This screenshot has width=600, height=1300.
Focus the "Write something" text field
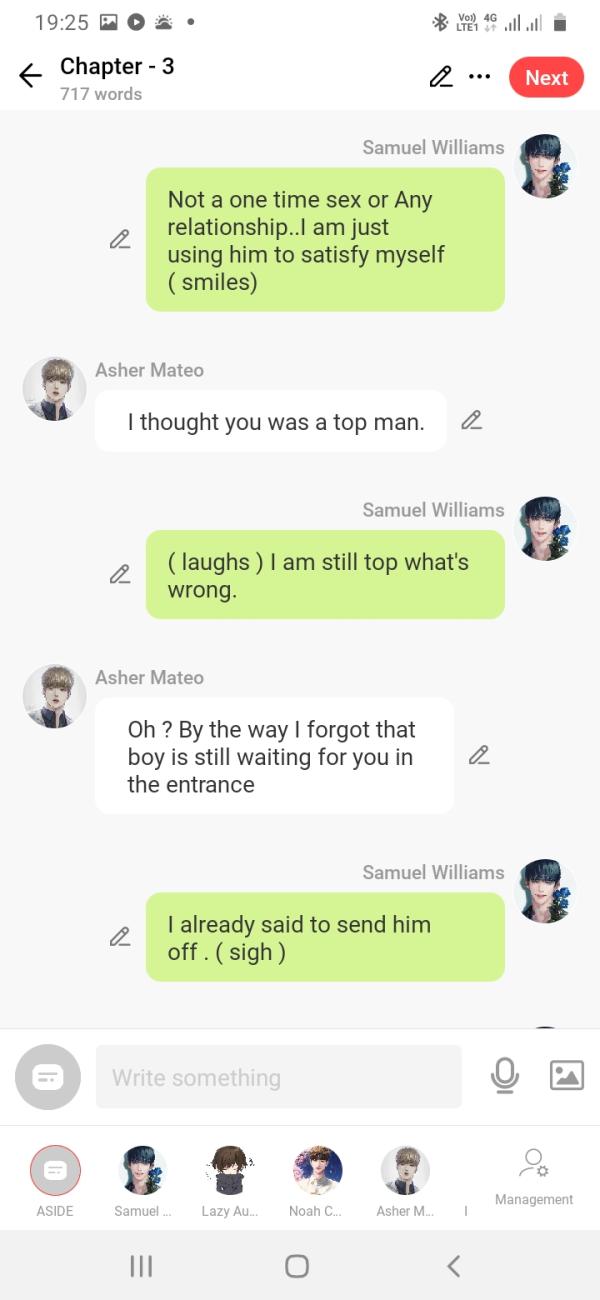coord(278,1077)
